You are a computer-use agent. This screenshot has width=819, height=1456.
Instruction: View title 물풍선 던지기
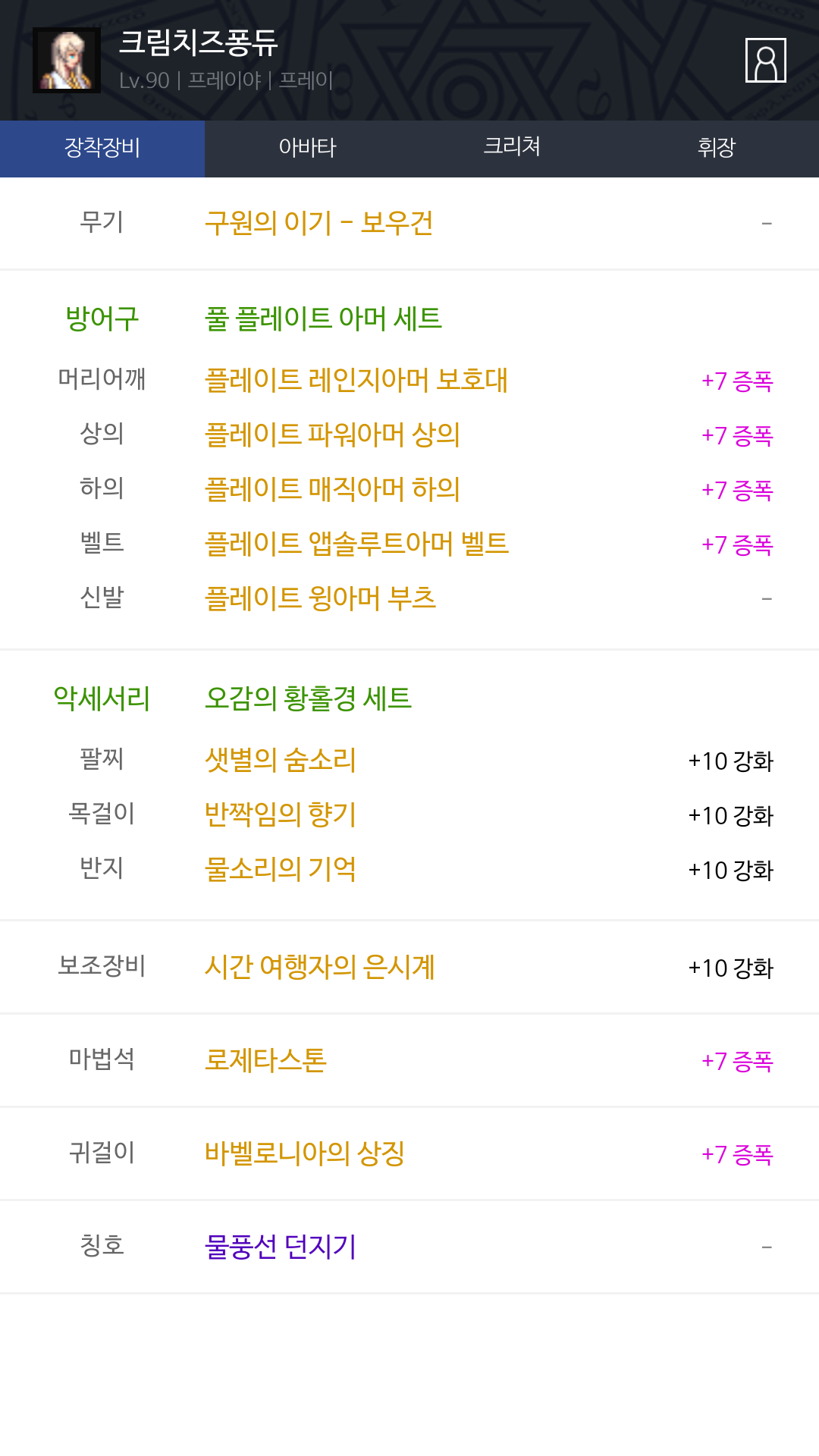[x=281, y=1247]
